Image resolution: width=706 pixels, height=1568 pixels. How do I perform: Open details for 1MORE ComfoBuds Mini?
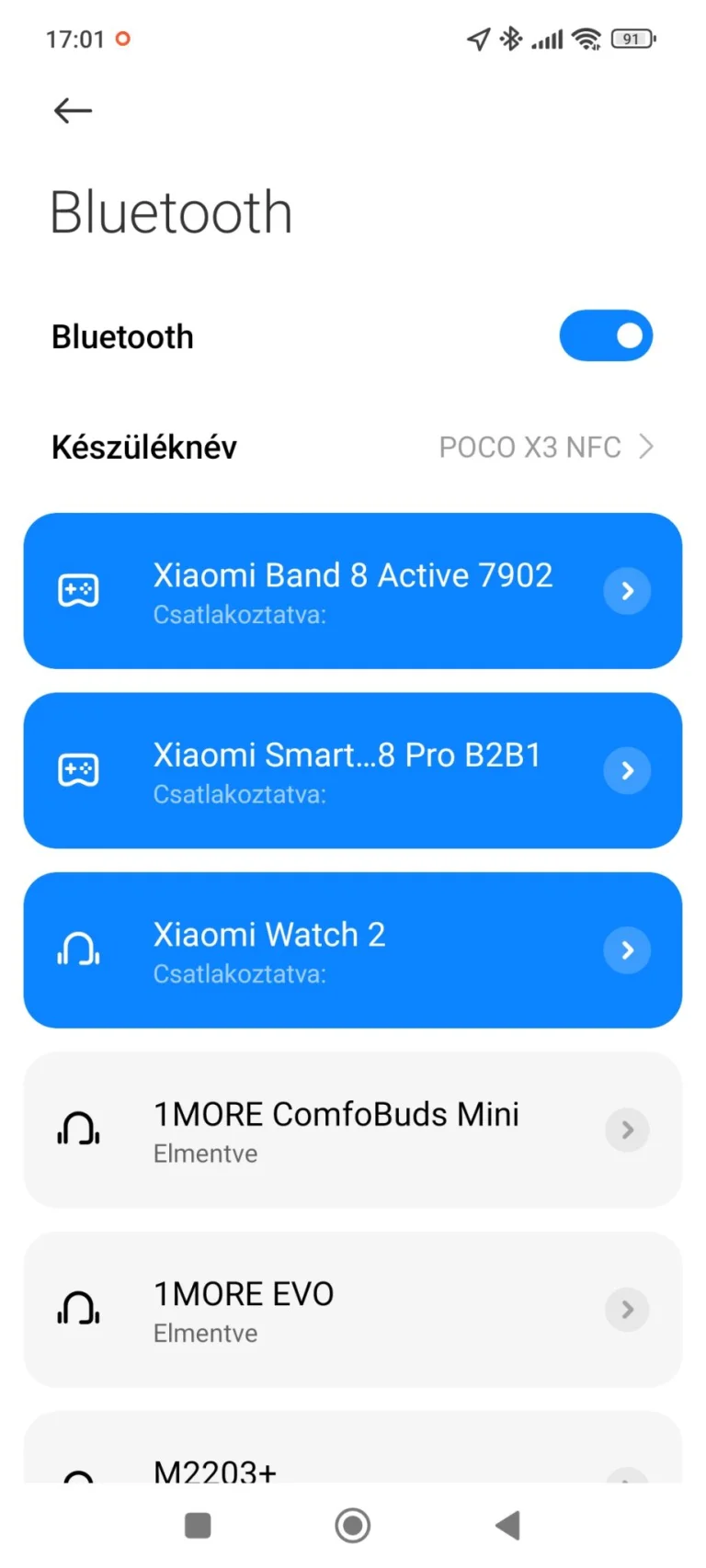(x=627, y=1130)
